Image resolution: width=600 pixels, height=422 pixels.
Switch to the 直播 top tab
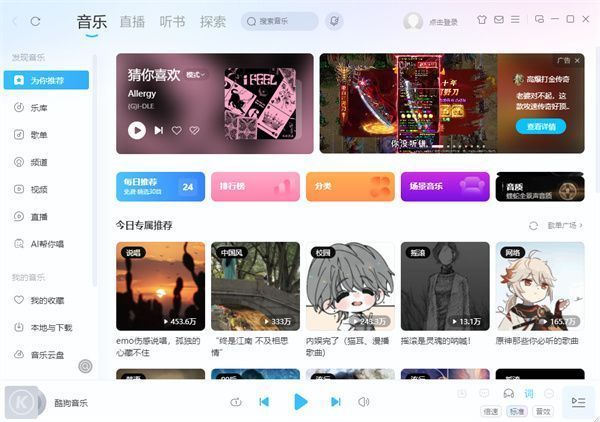tap(132, 21)
